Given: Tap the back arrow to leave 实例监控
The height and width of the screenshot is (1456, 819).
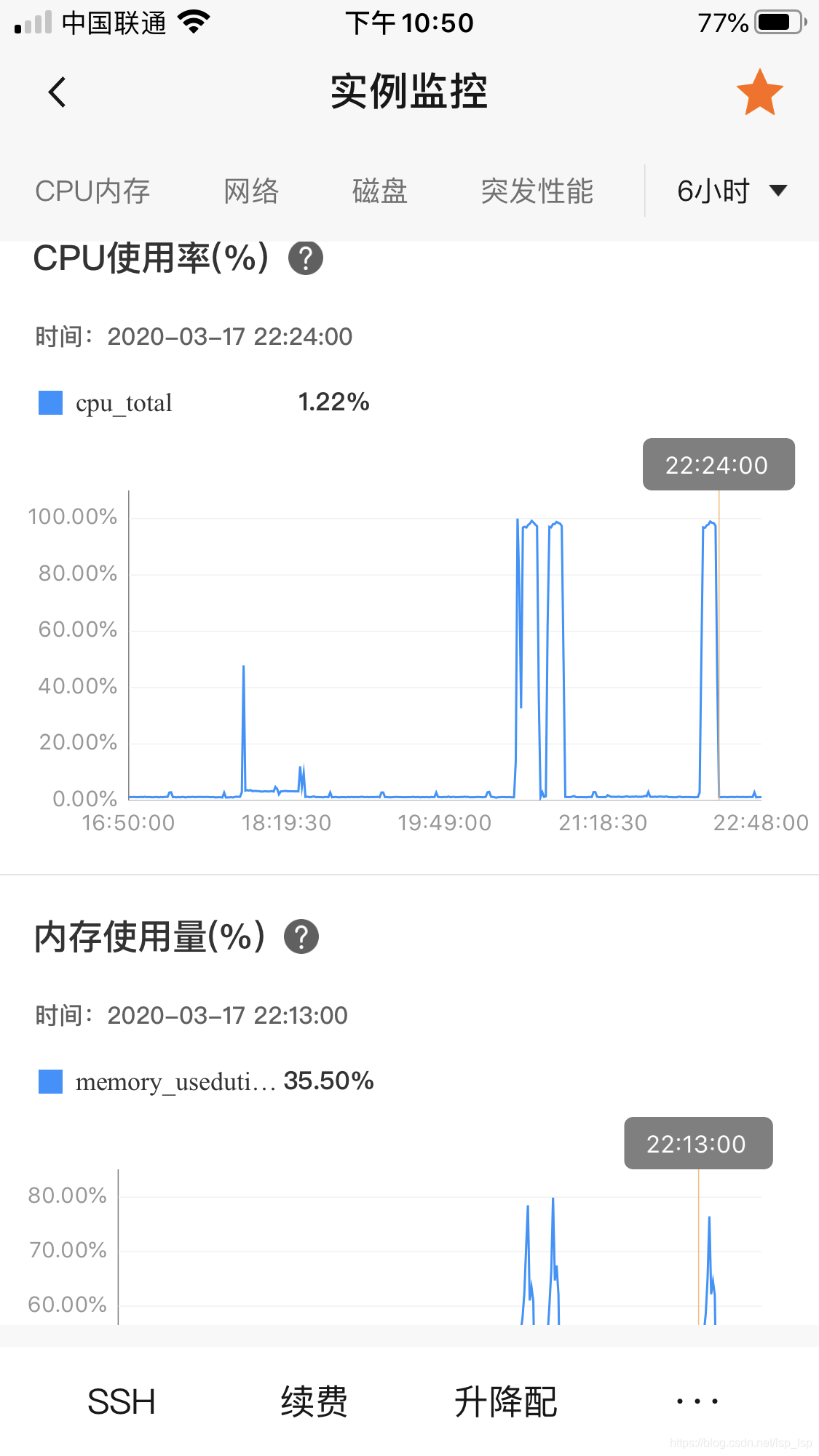Looking at the screenshot, I should [x=57, y=92].
